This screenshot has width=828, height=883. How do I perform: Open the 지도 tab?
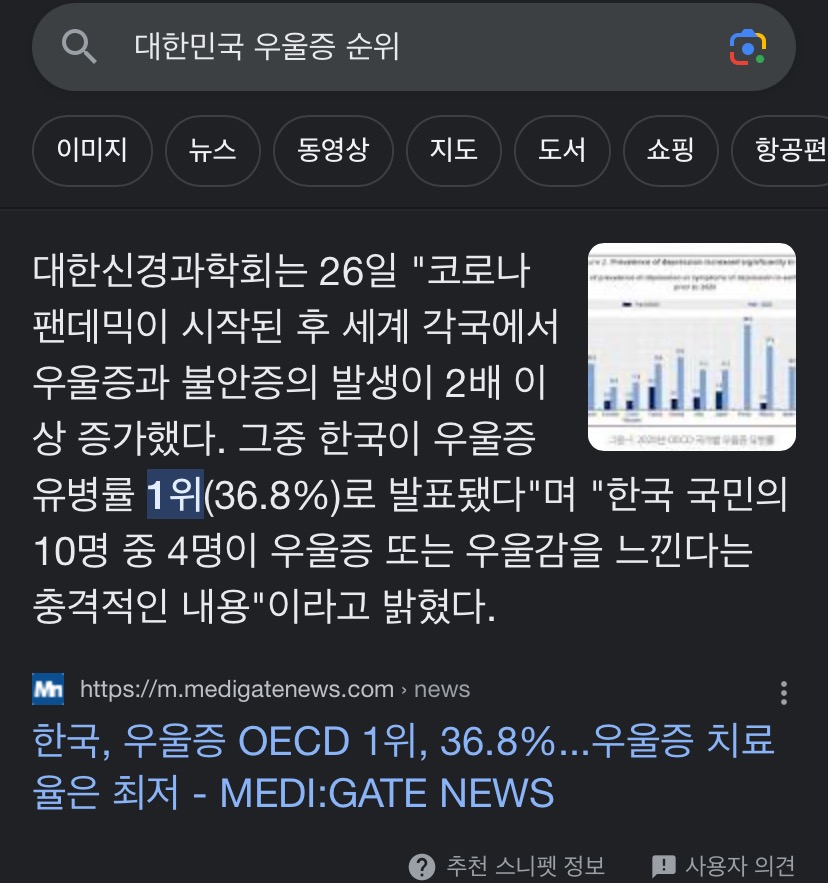(454, 150)
